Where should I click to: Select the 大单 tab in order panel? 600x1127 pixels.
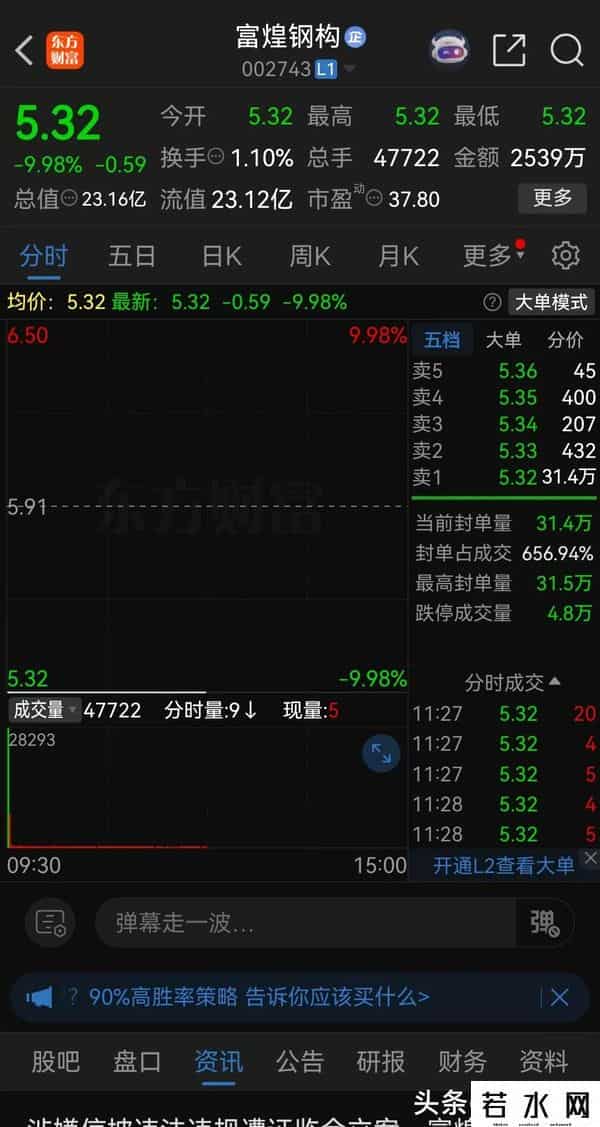click(x=503, y=340)
